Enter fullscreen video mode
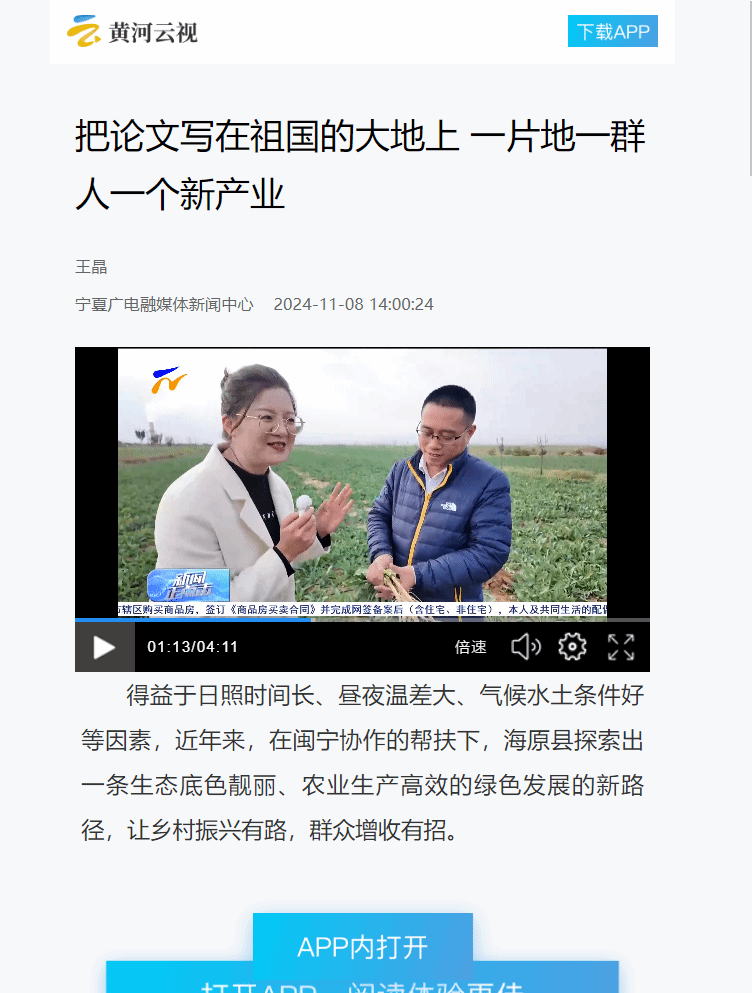 [x=621, y=647]
